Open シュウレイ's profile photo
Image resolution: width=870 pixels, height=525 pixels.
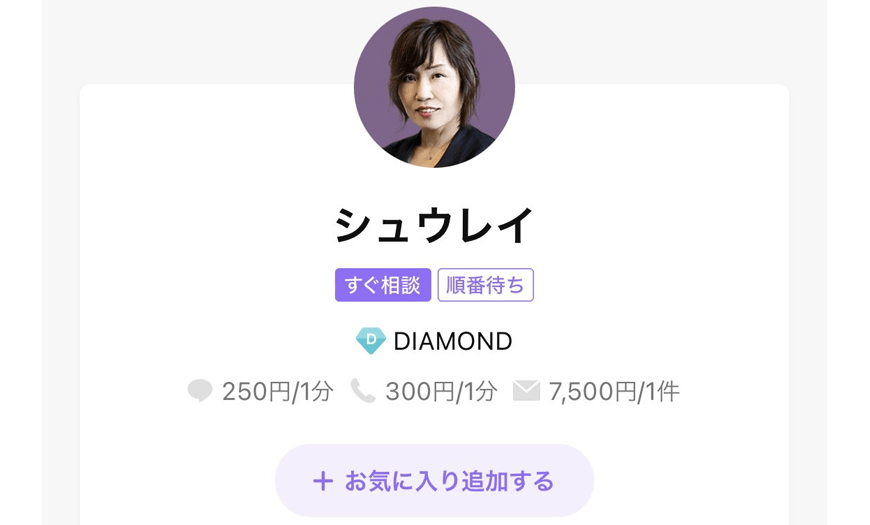(x=434, y=87)
